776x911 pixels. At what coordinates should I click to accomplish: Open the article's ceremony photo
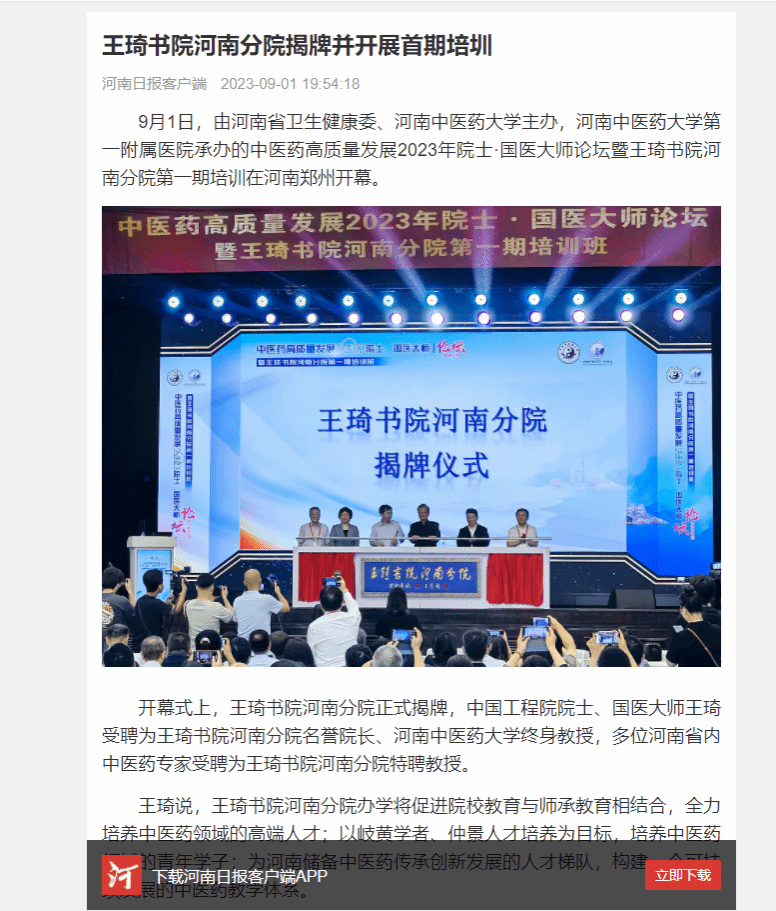tap(411, 436)
